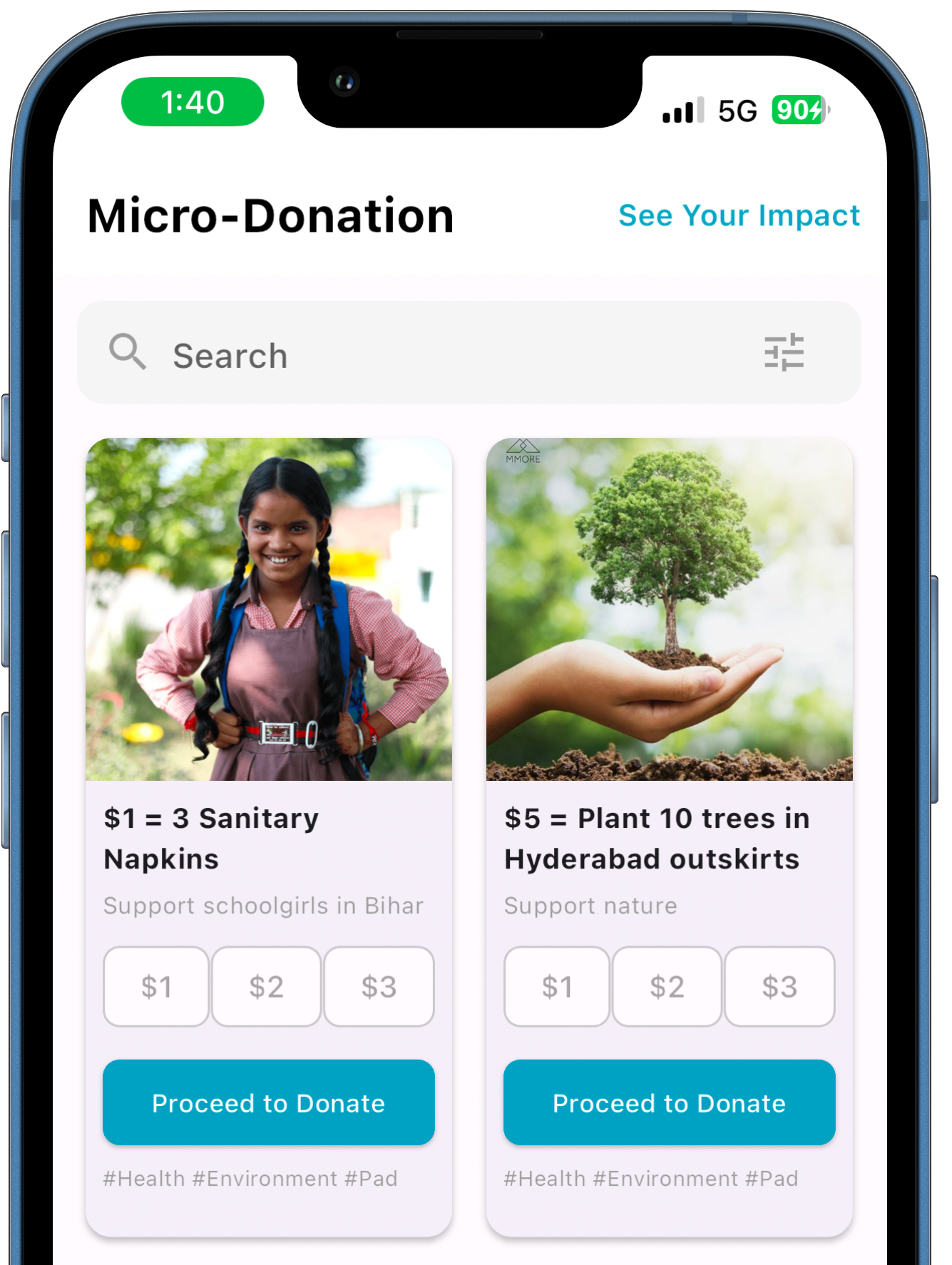Select $1 for Plant 10 trees donation
Screen dimensions: 952x1265
pyautogui.click(x=557, y=987)
